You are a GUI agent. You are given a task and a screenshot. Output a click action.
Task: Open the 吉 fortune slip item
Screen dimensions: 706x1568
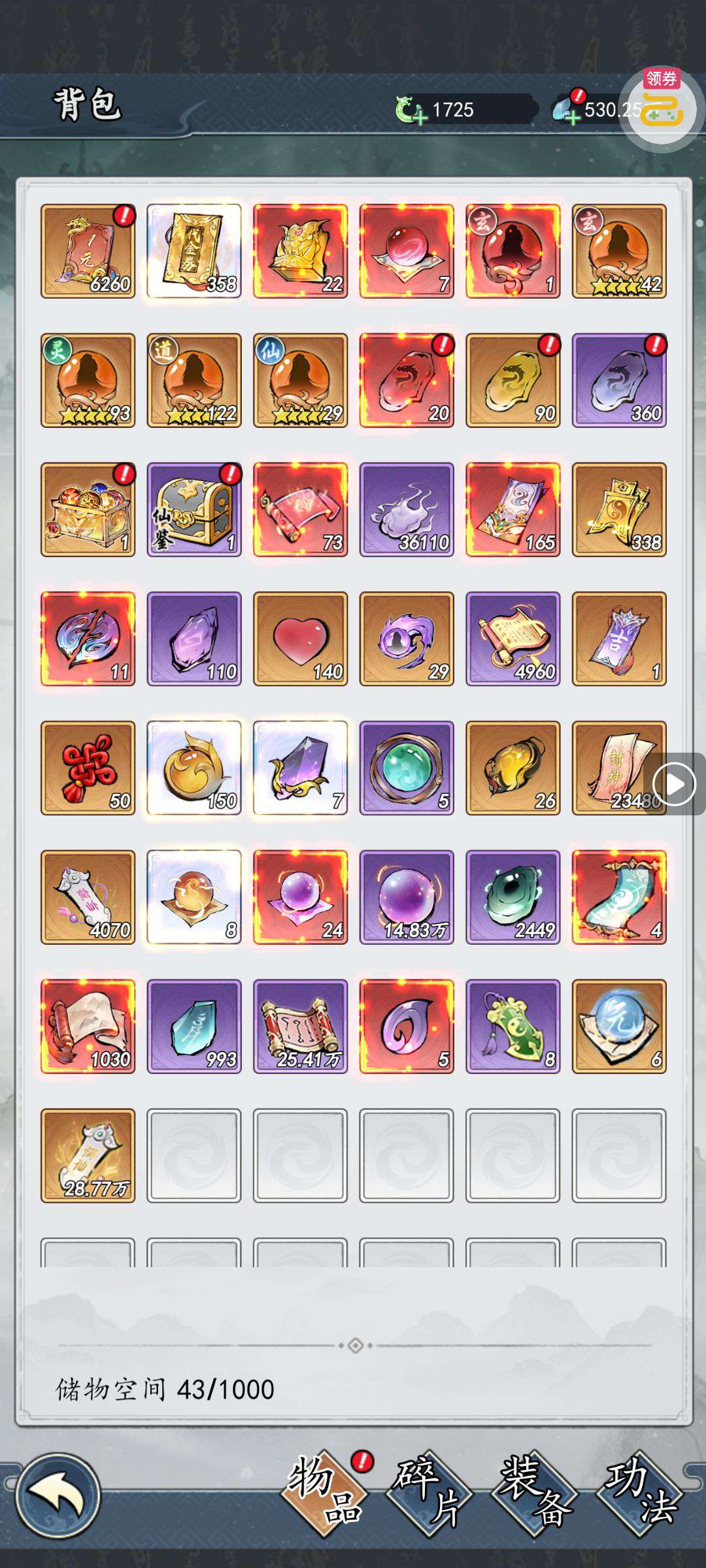[619, 639]
